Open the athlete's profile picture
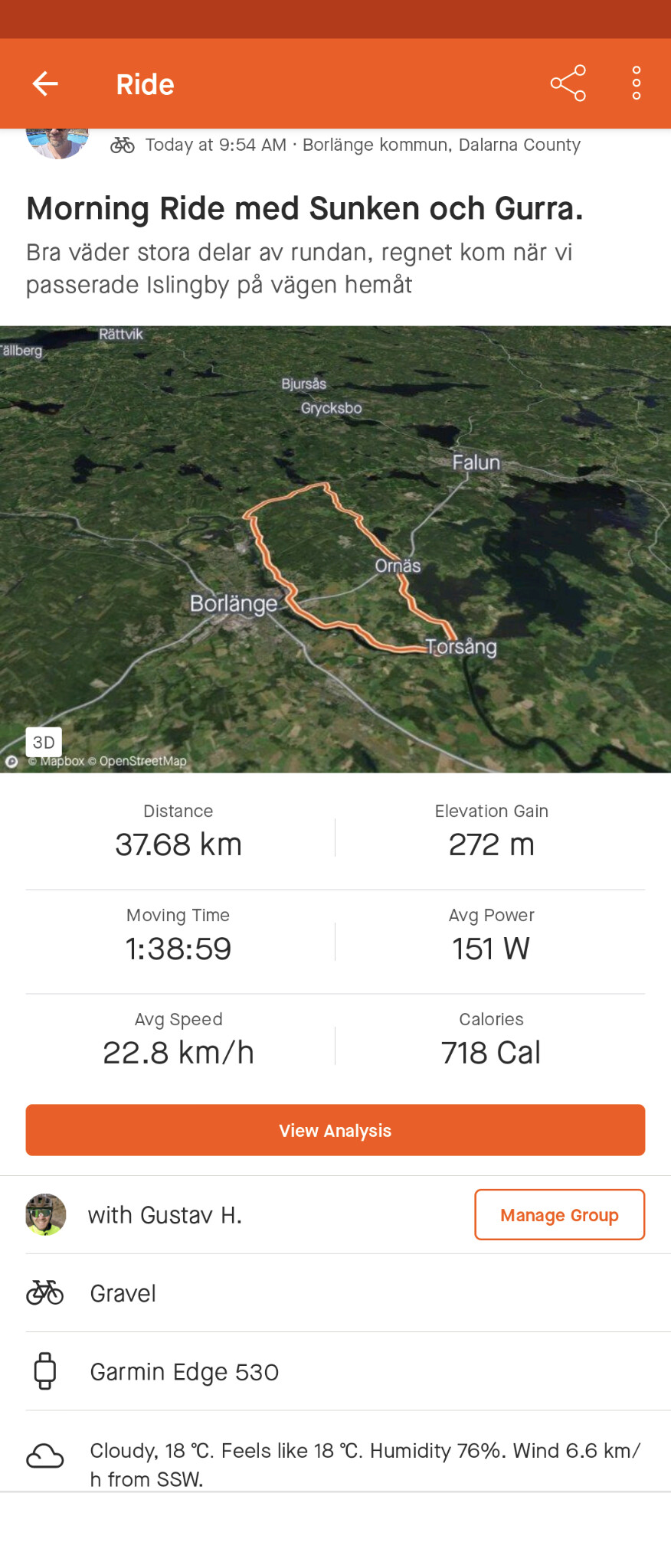Screen dimensions: 671x1568 pos(57,142)
